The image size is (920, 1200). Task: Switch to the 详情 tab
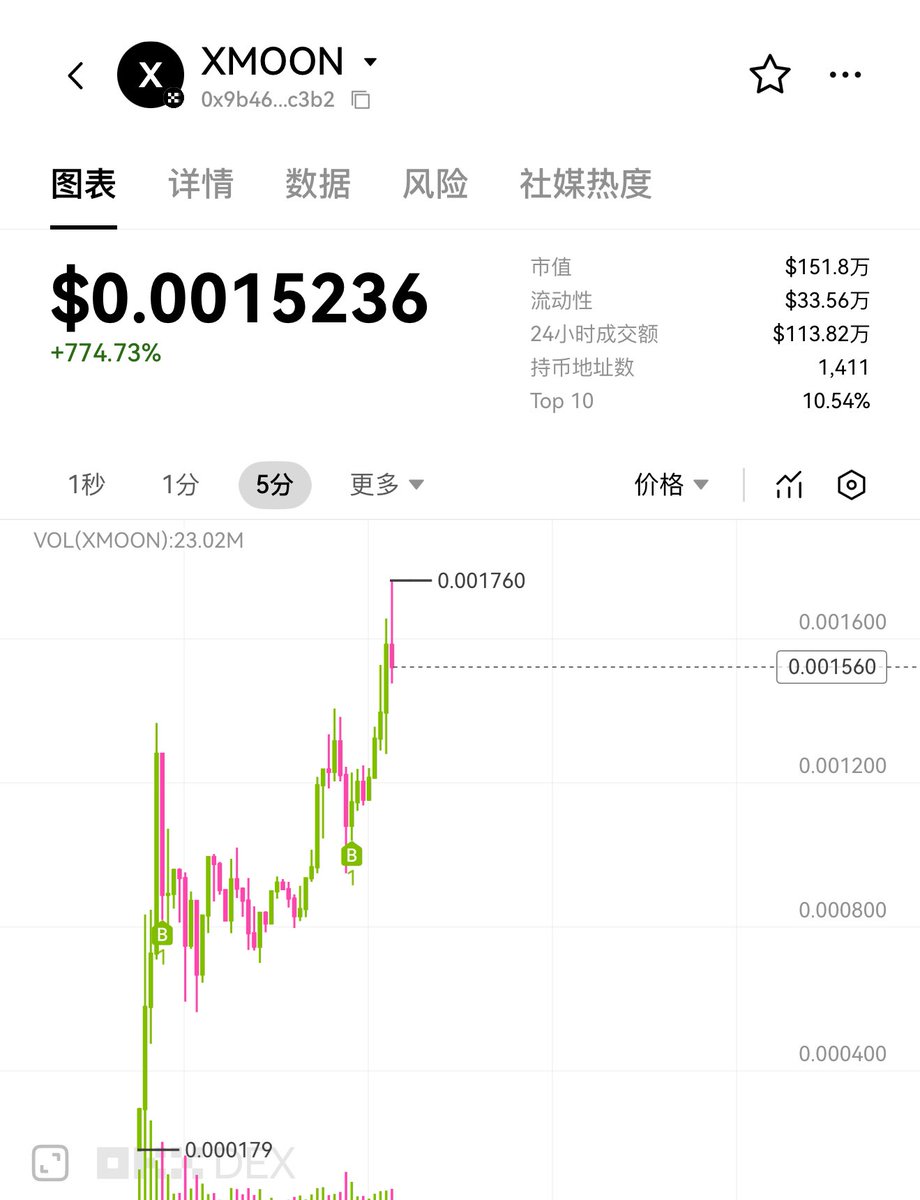pos(200,184)
